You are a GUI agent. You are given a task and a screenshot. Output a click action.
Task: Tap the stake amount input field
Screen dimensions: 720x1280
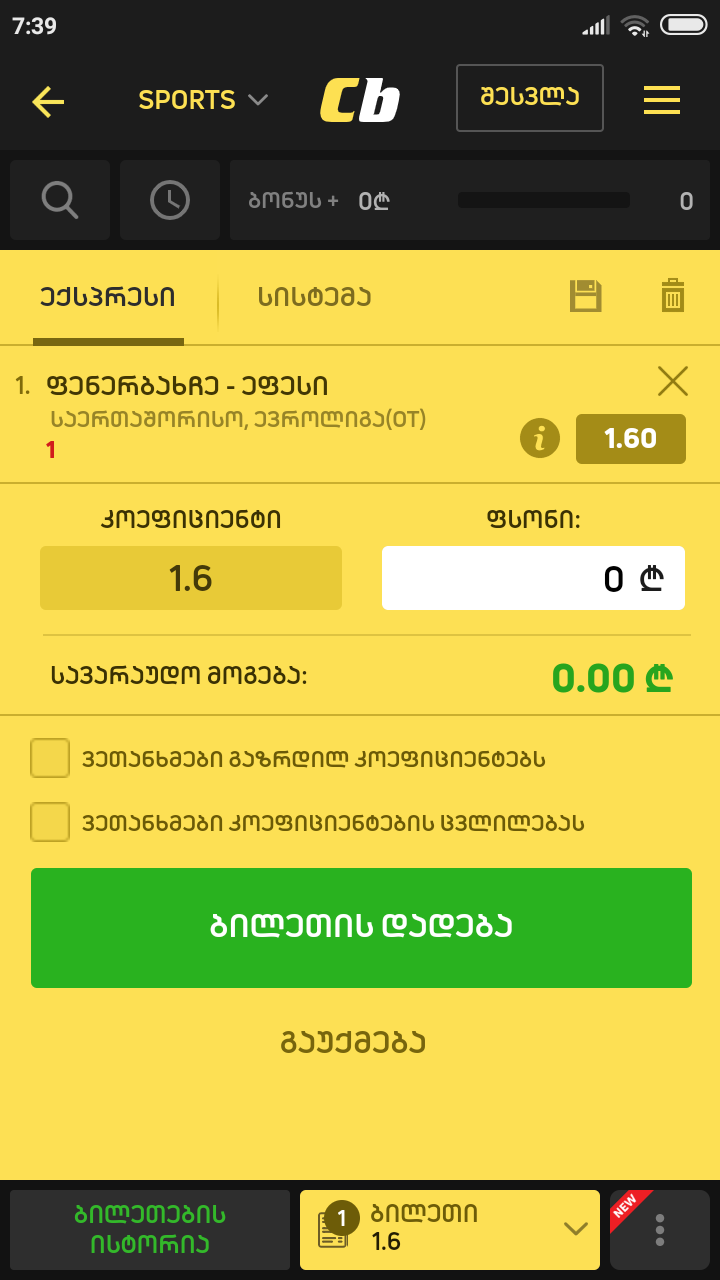click(x=532, y=578)
